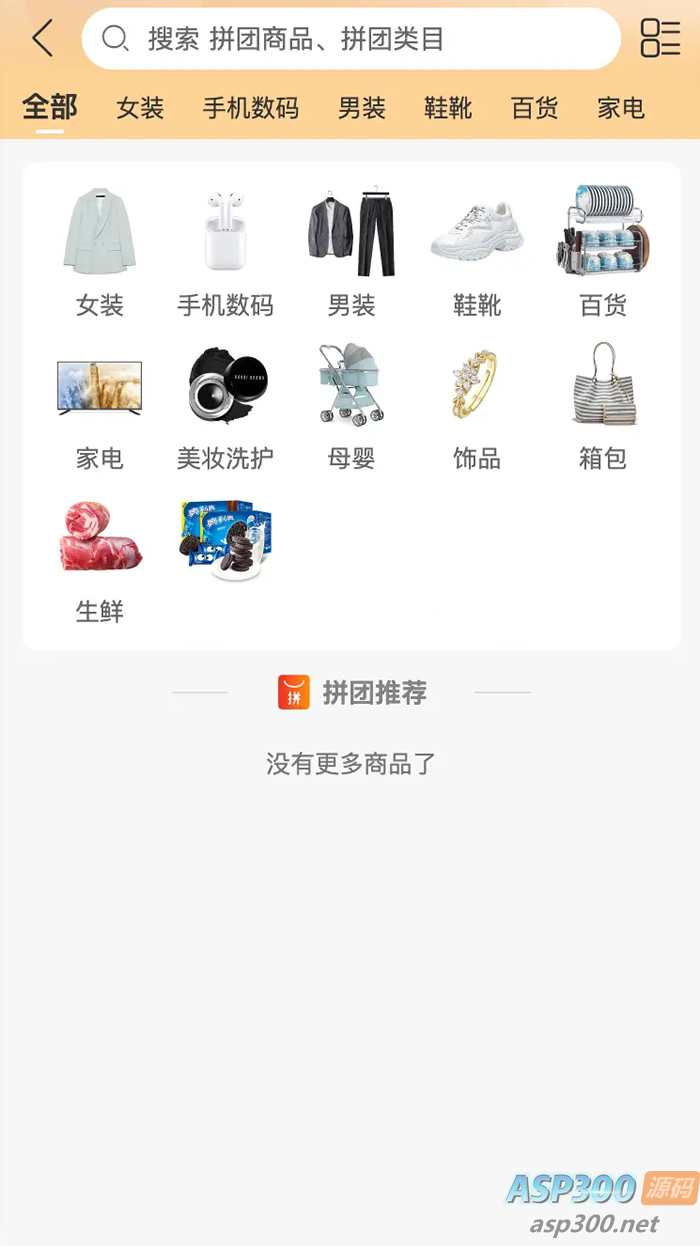Tap the 搜索 拼团商品 search box
The height and width of the screenshot is (1246, 700).
coord(350,39)
